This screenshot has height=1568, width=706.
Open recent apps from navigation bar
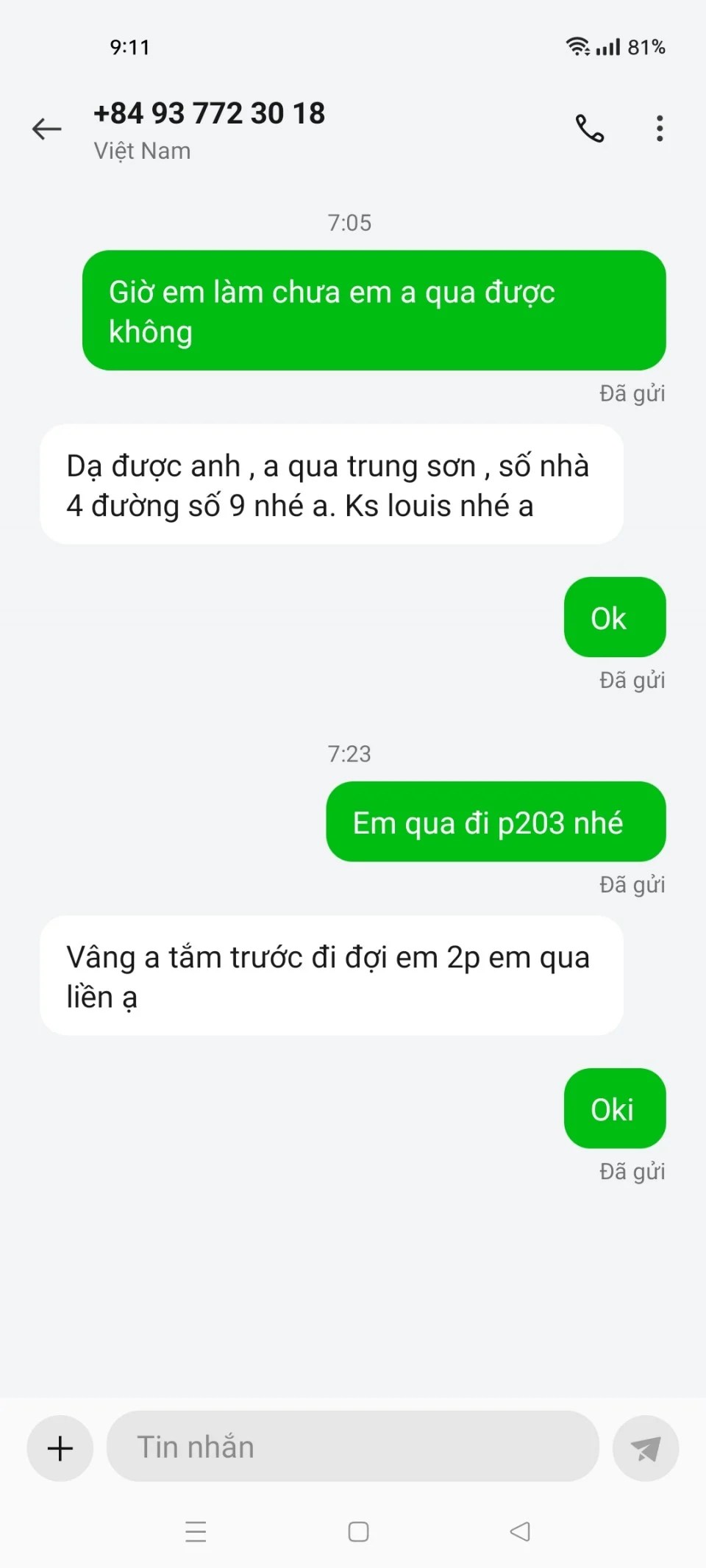196,1531
